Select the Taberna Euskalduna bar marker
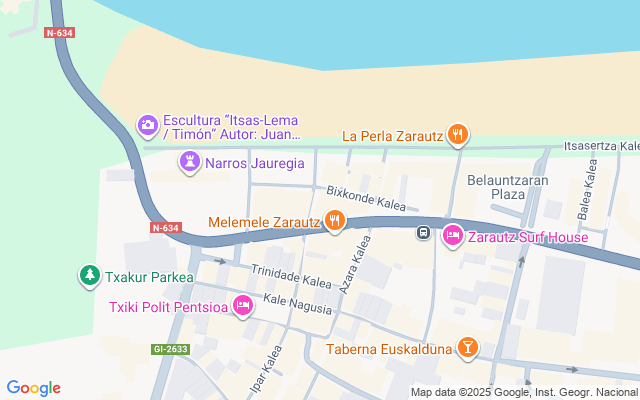This screenshot has width=640, height=400. 466,348
